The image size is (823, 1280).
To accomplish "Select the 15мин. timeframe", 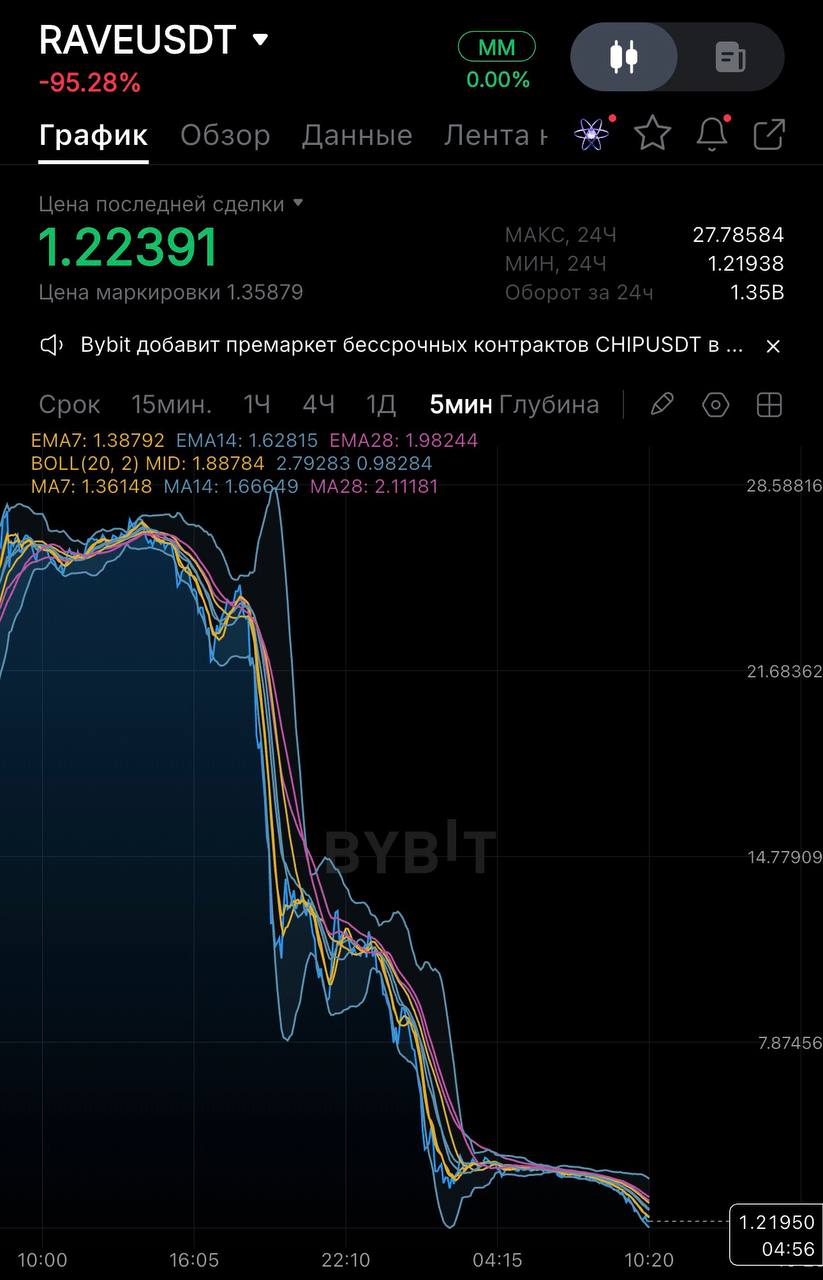I will (171, 405).
